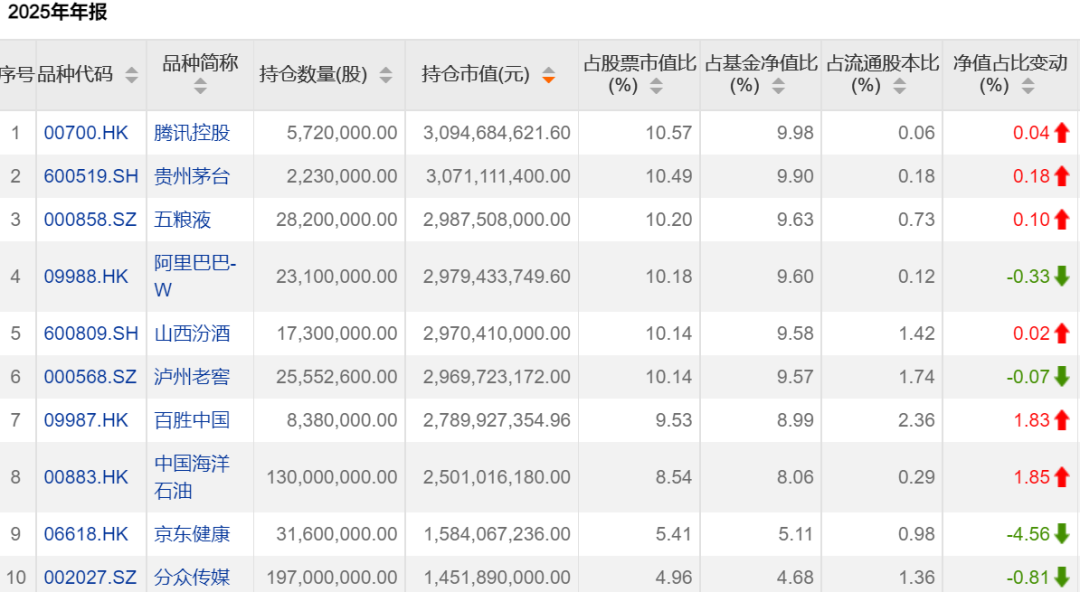Sort by 持仓数量(股) column
Screen dimensions: 1080x592
pyautogui.click(x=384, y=75)
